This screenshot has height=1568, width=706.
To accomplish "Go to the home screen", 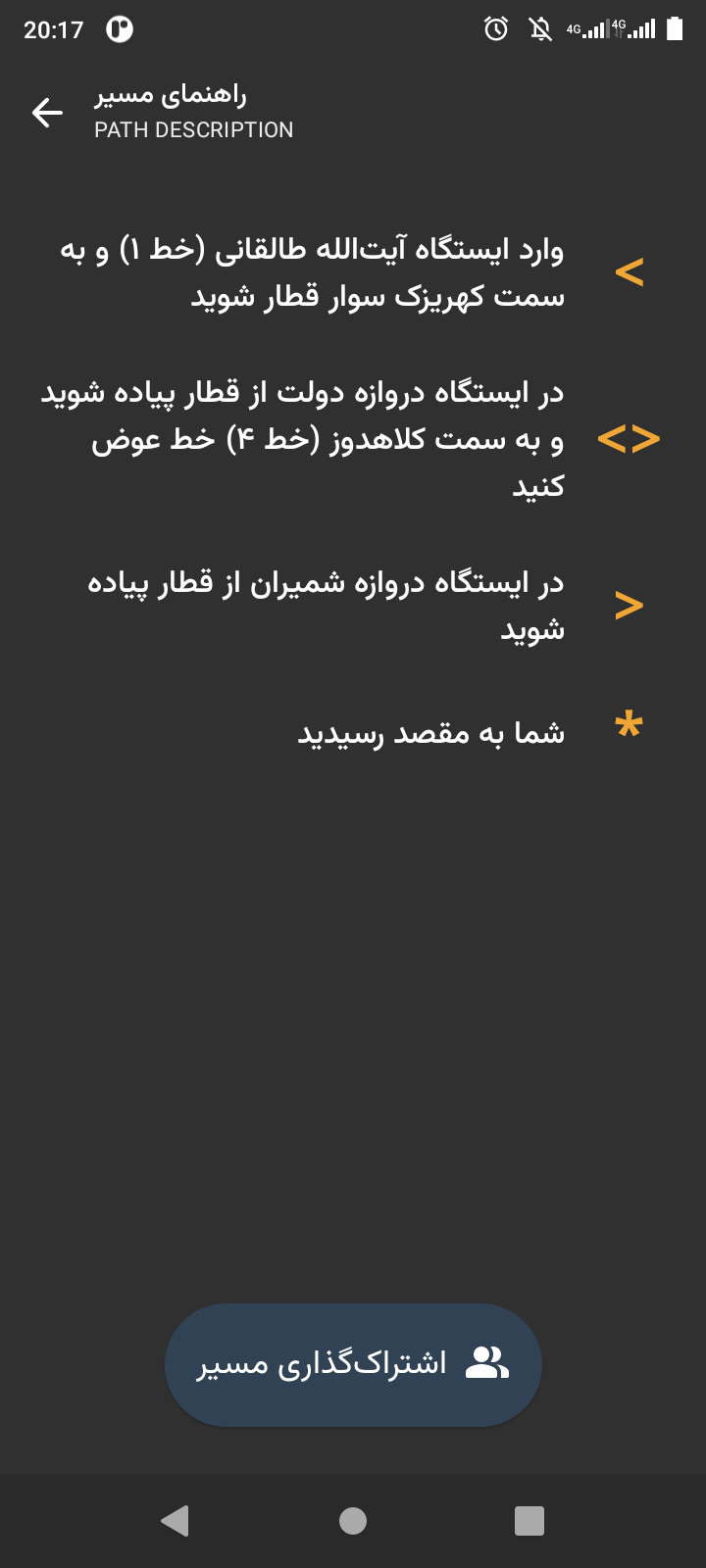I will pos(353,1520).
